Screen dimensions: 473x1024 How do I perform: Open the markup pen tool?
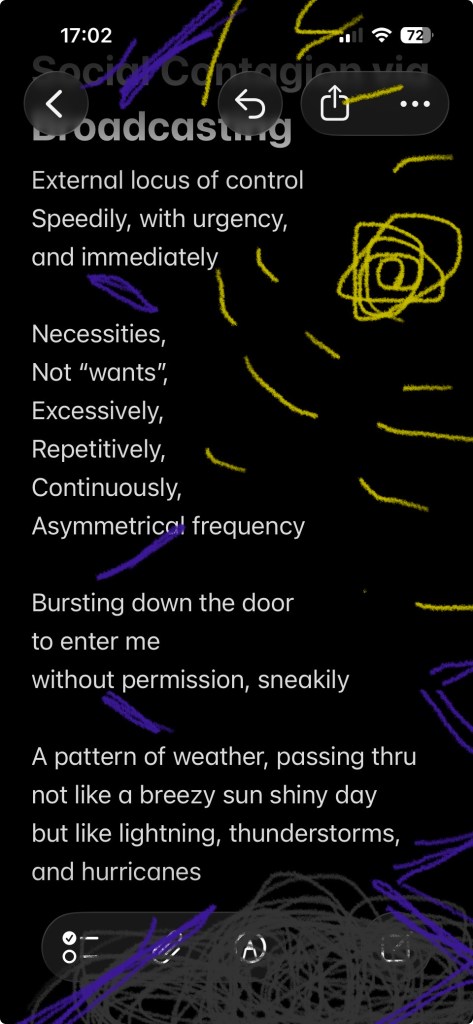(250, 947)
